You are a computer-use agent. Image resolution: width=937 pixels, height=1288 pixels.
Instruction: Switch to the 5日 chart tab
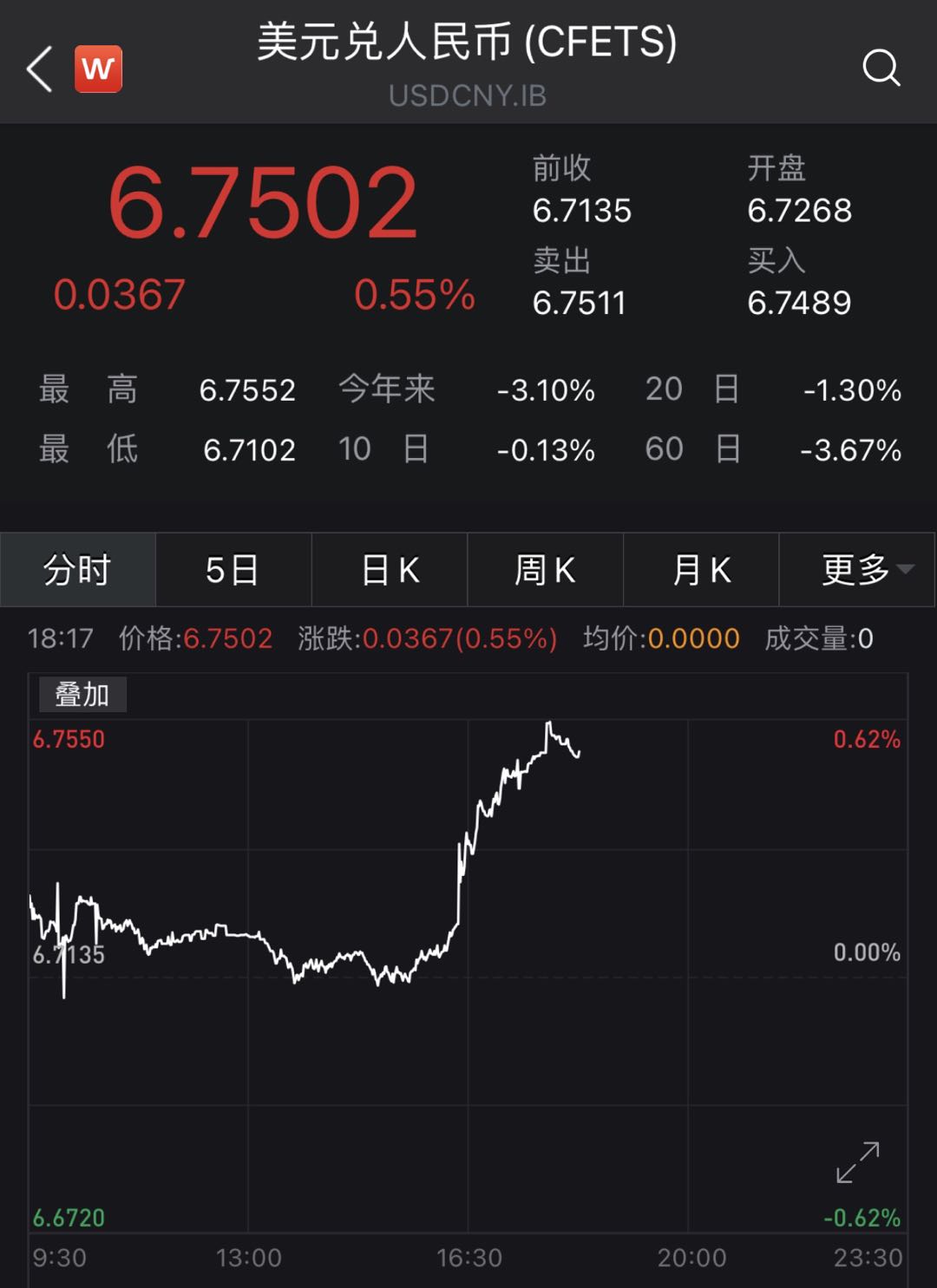coord(233,570)
